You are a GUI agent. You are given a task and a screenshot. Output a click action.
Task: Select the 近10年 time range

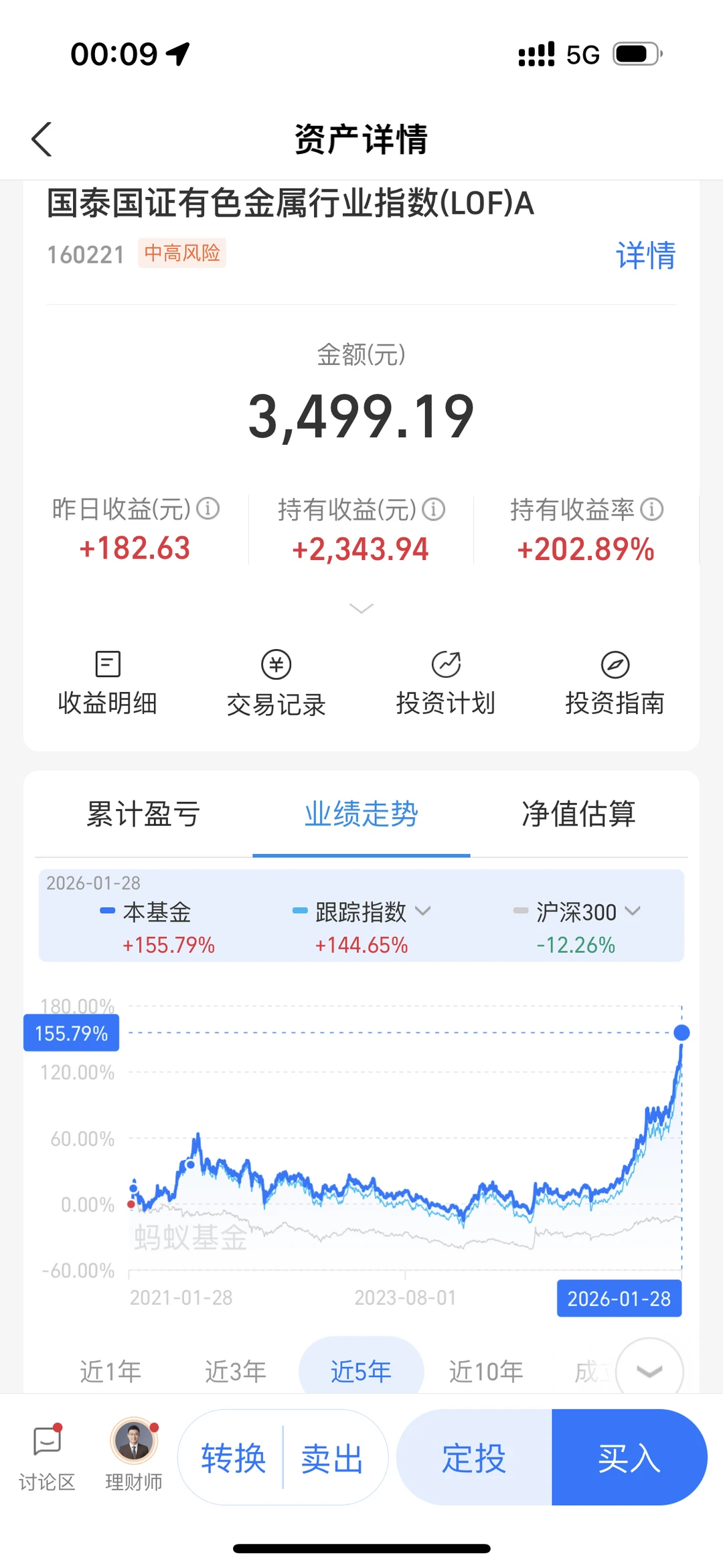(x=486, y=1371)
